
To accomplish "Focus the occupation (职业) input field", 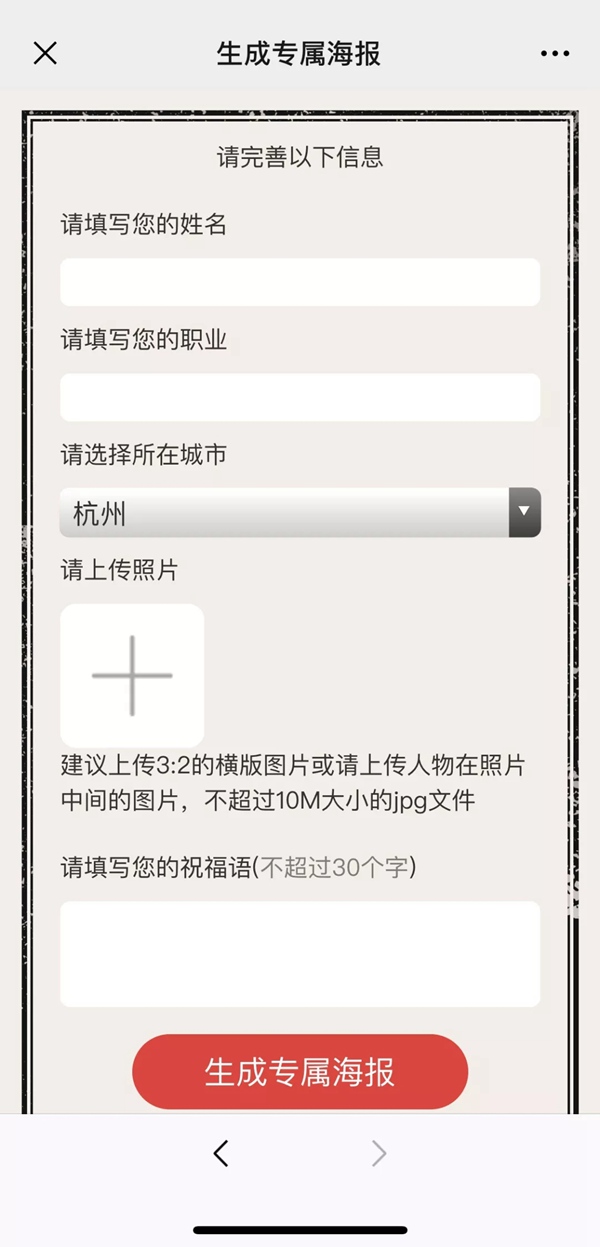I will 300,397.
